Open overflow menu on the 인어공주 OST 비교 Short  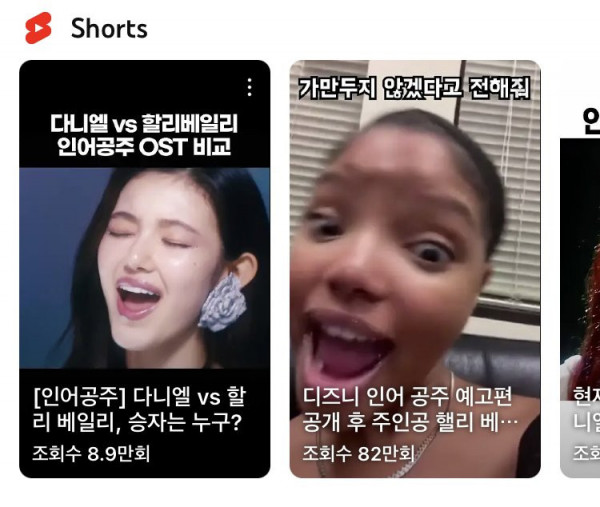pyautogui.click(x=249, y=88)
